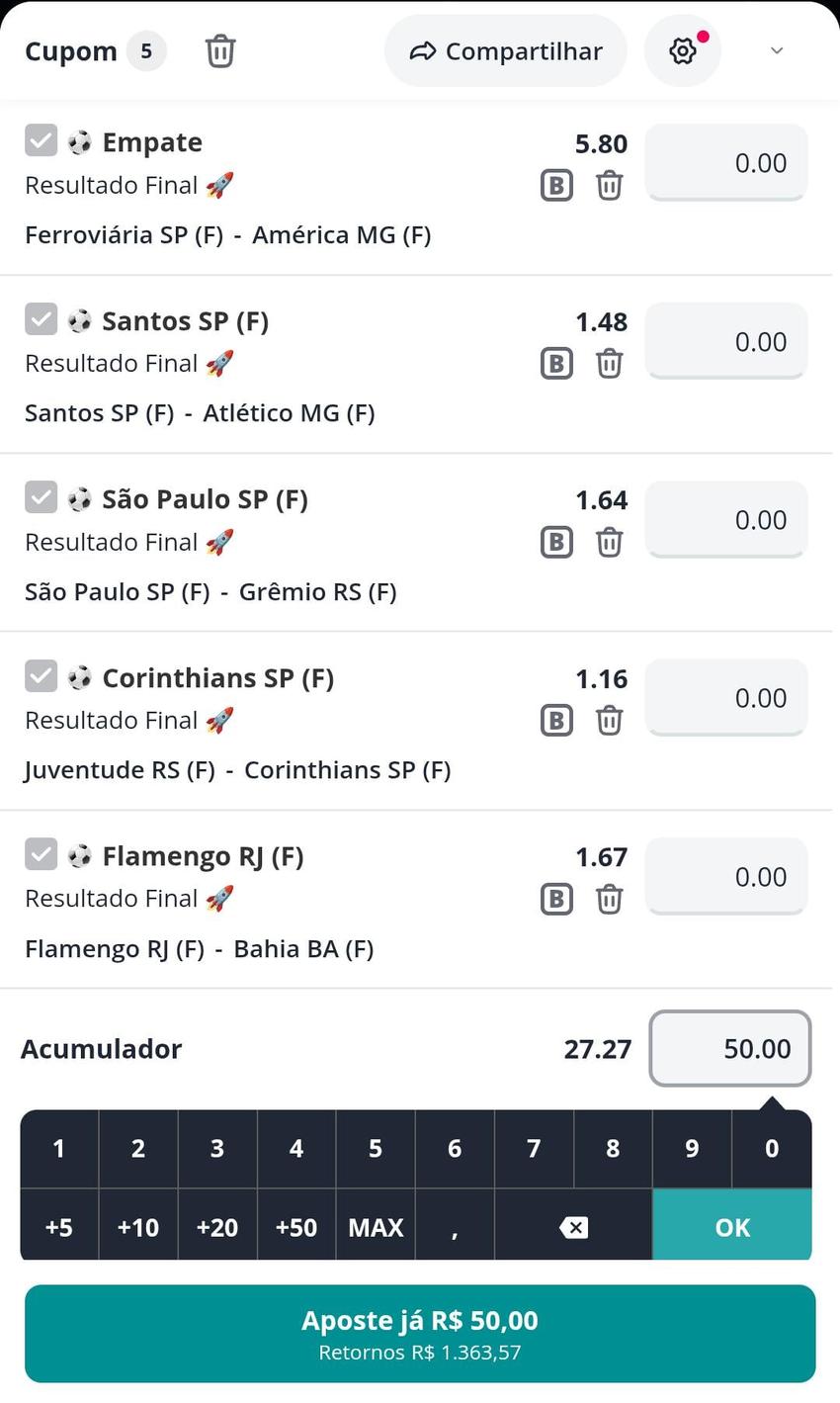The width and height of the screenshot is (840, 1403).
Task: Uncheck the Empate selection checkbox
Action: [41, 140]
